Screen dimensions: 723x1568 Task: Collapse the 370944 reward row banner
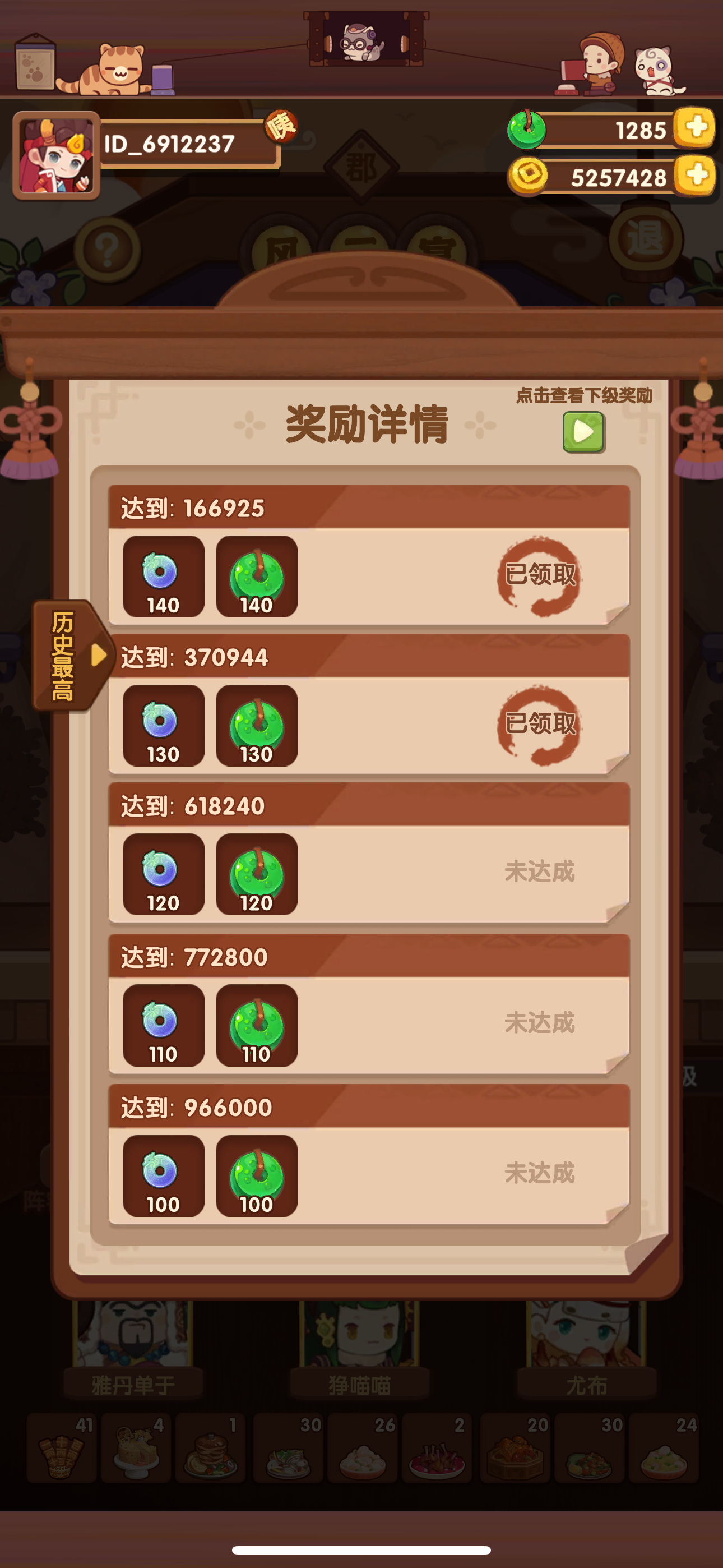[x=365, y=656]
